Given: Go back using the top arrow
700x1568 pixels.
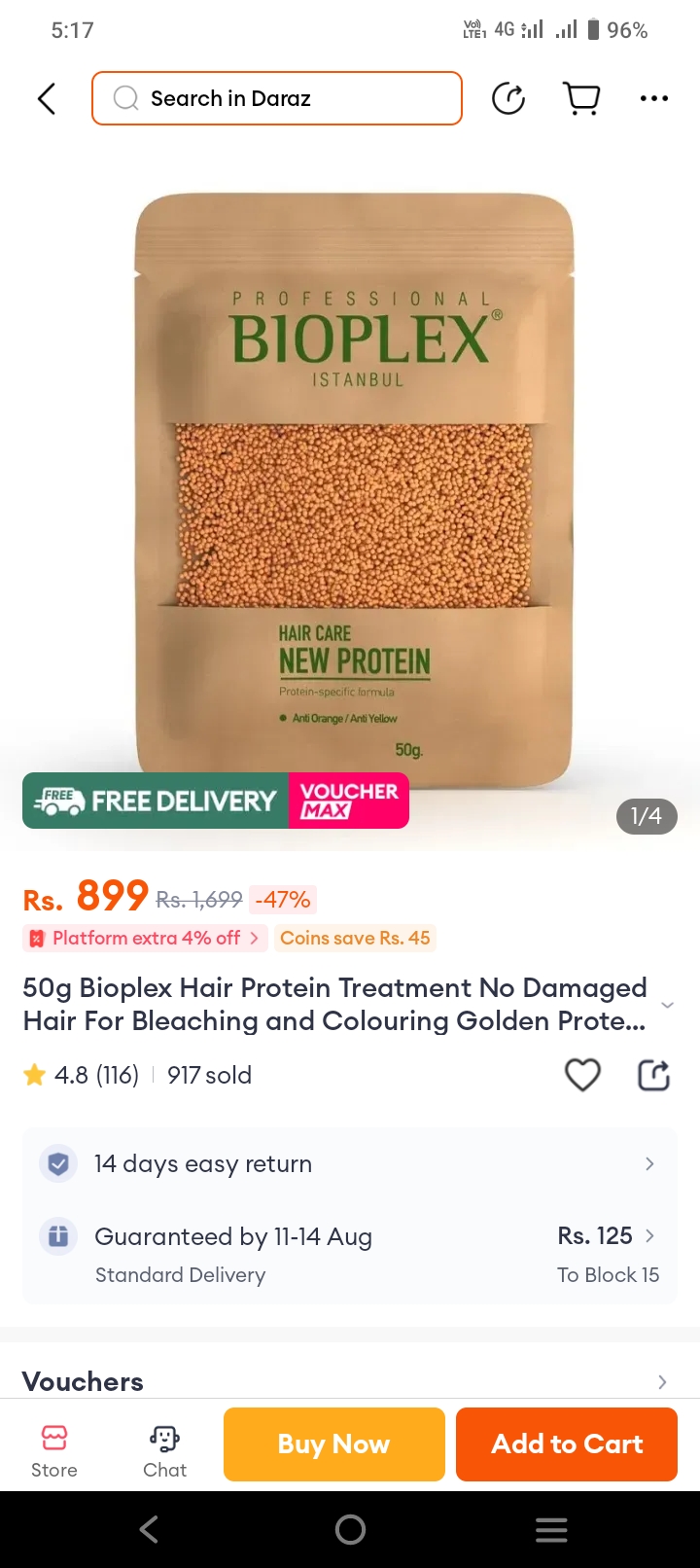Looking at the screenshot, I should (46, 98).
